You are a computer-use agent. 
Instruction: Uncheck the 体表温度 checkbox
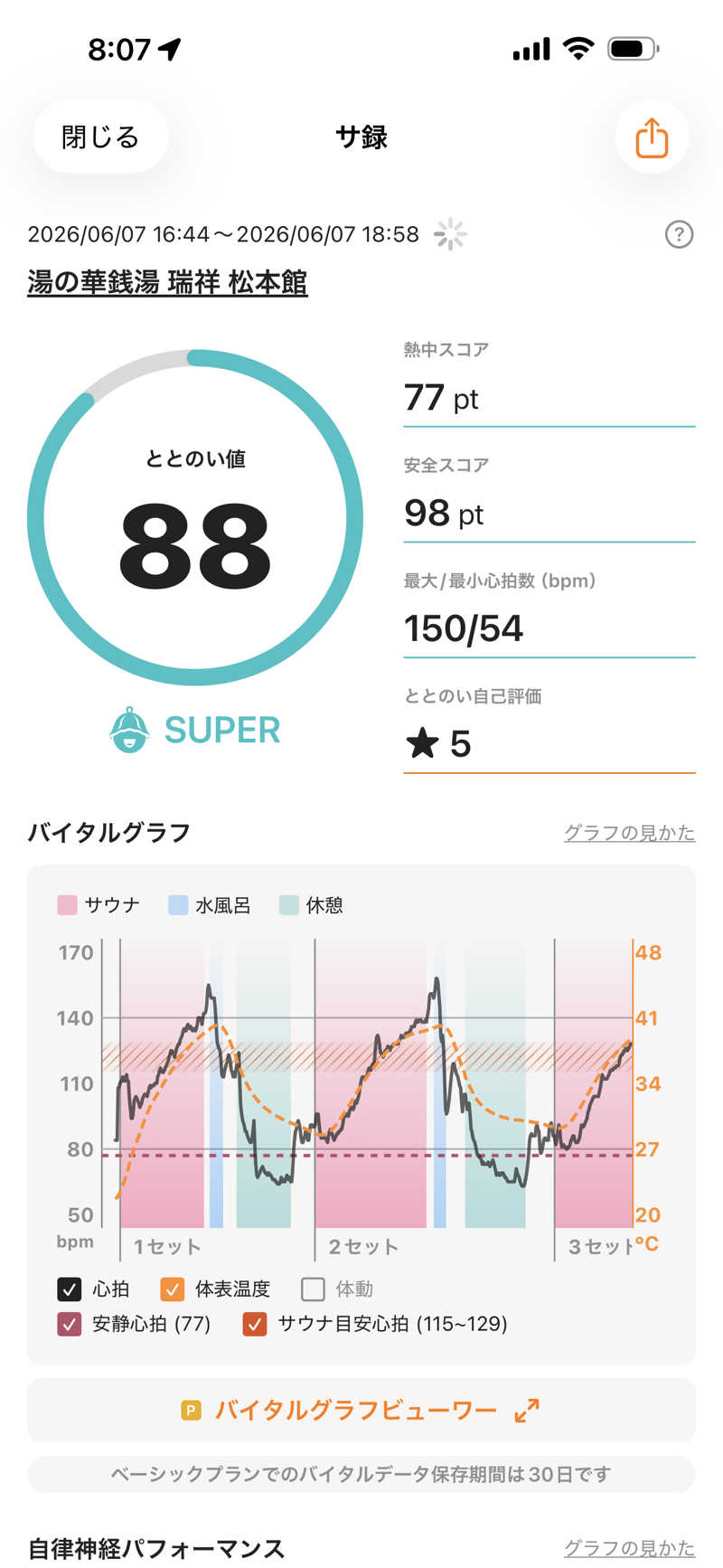(172, 1289)
